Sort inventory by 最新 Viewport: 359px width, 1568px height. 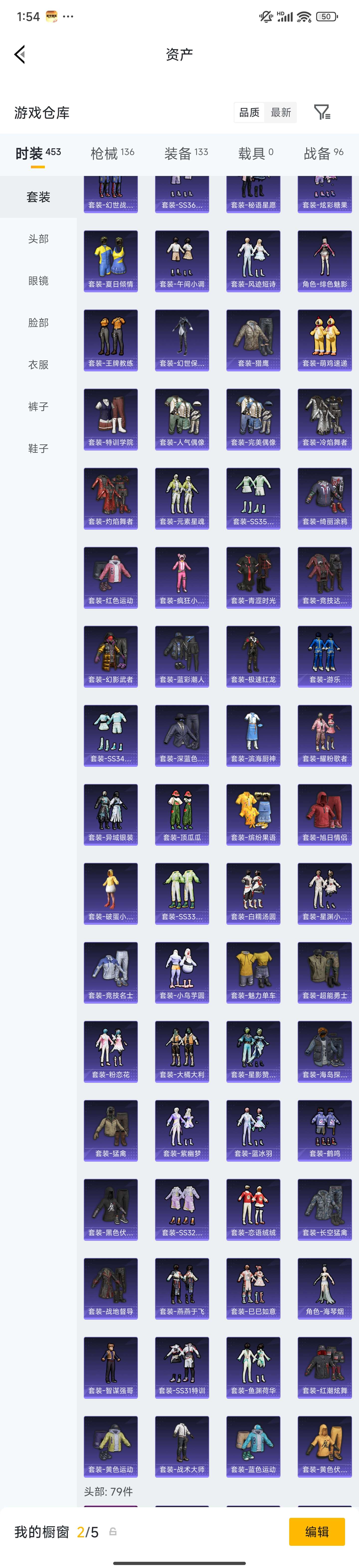(x=280, y=113)
